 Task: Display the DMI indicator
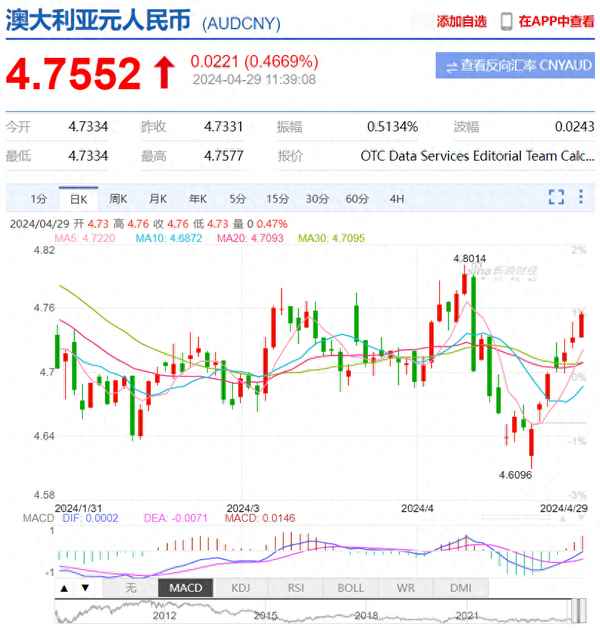458,588
